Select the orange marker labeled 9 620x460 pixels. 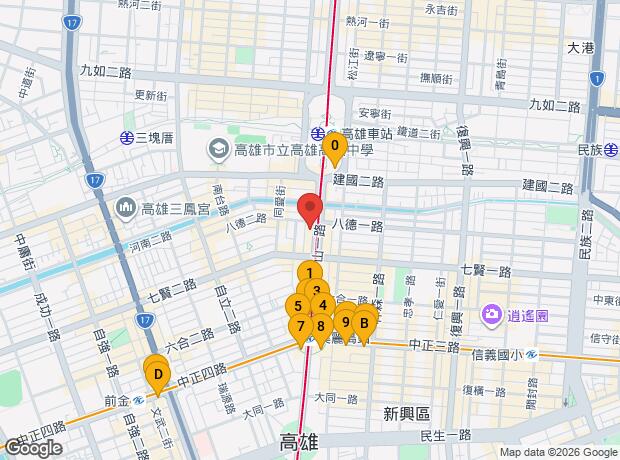[346, 321]
